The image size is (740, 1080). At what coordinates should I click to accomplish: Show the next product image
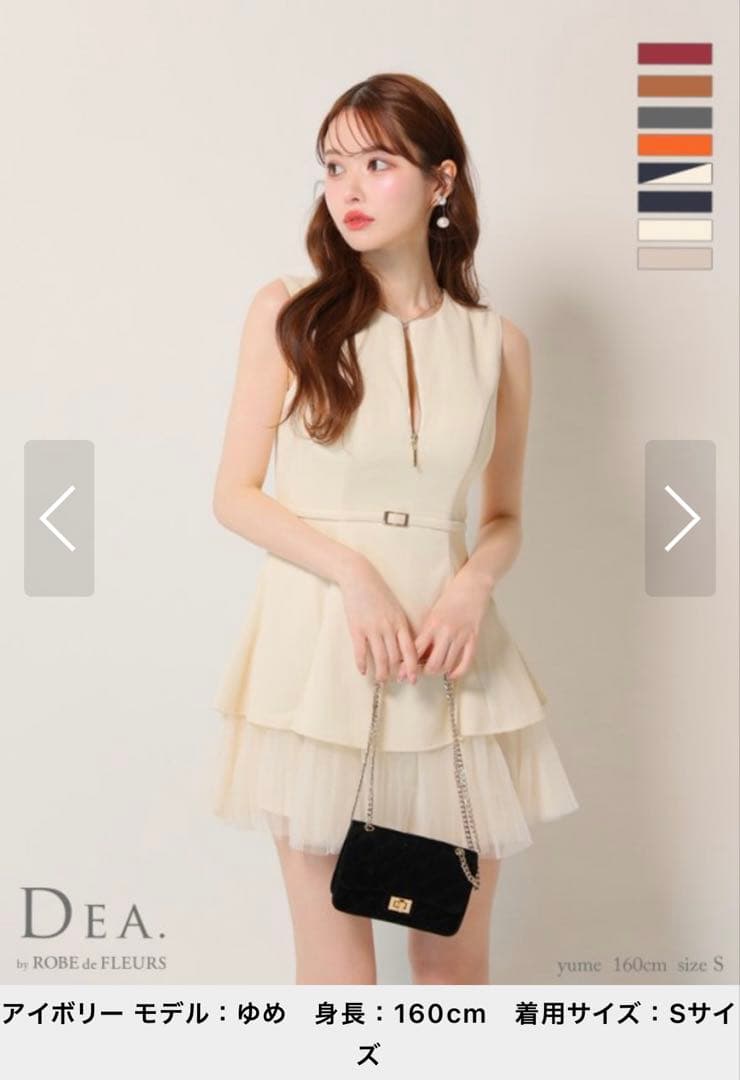click(680, 518)
